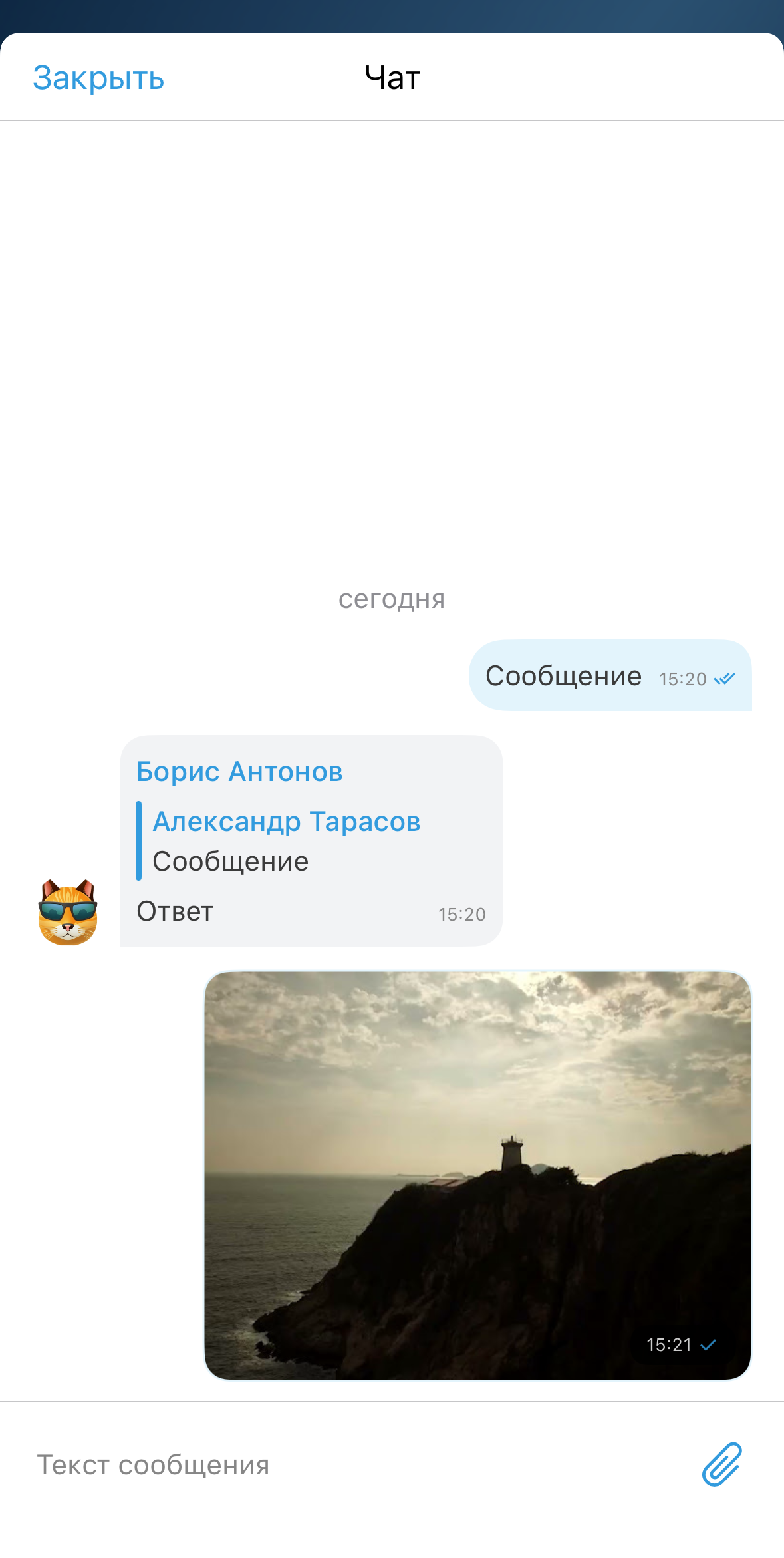Tap Борис Антонов's cat avatar
This screenshot has width=784, height=1558.
pos(68,912)
